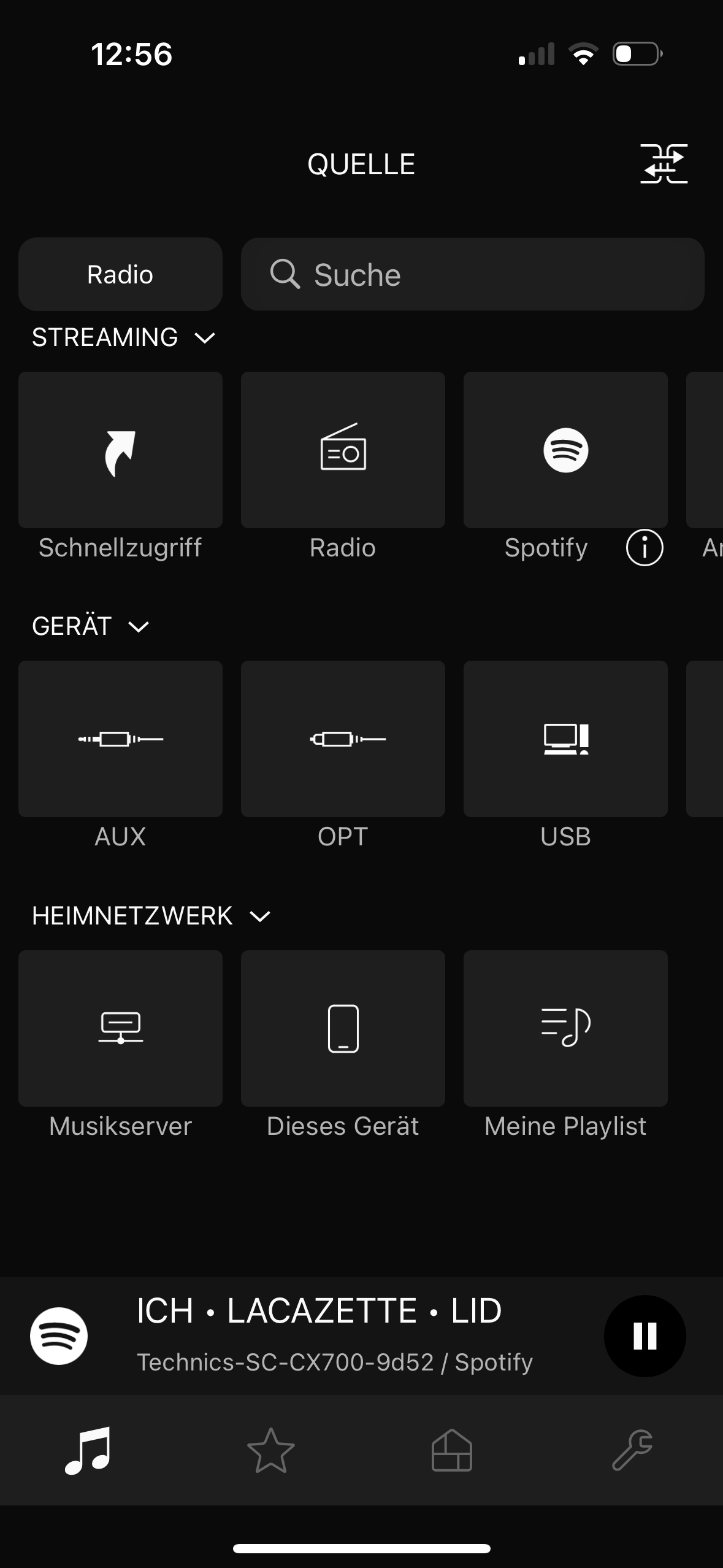Open the Schnellzugriff tile
Image resolution: width=723 pixels, height=1568 pixels.
120,450
